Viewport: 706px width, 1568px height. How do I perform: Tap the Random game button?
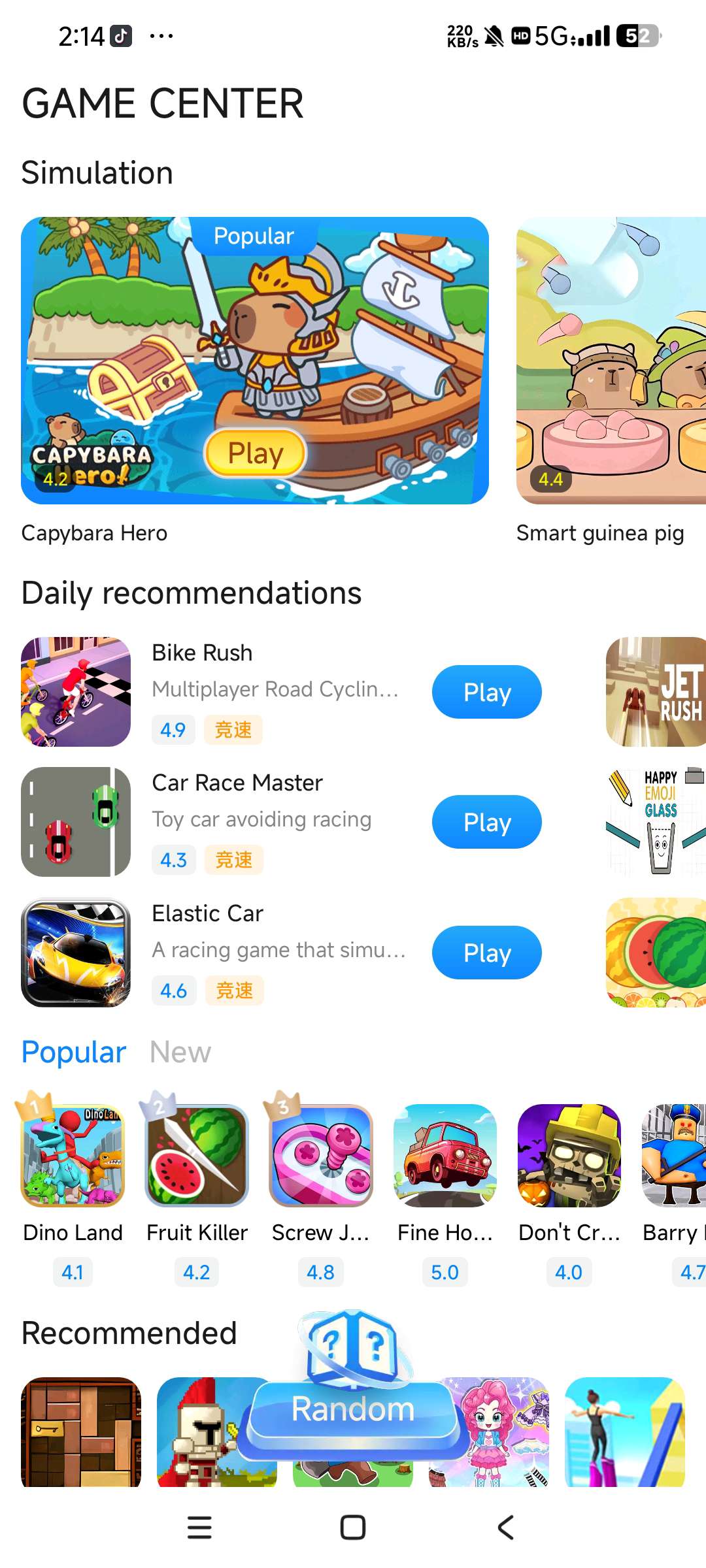(353, 1409)
